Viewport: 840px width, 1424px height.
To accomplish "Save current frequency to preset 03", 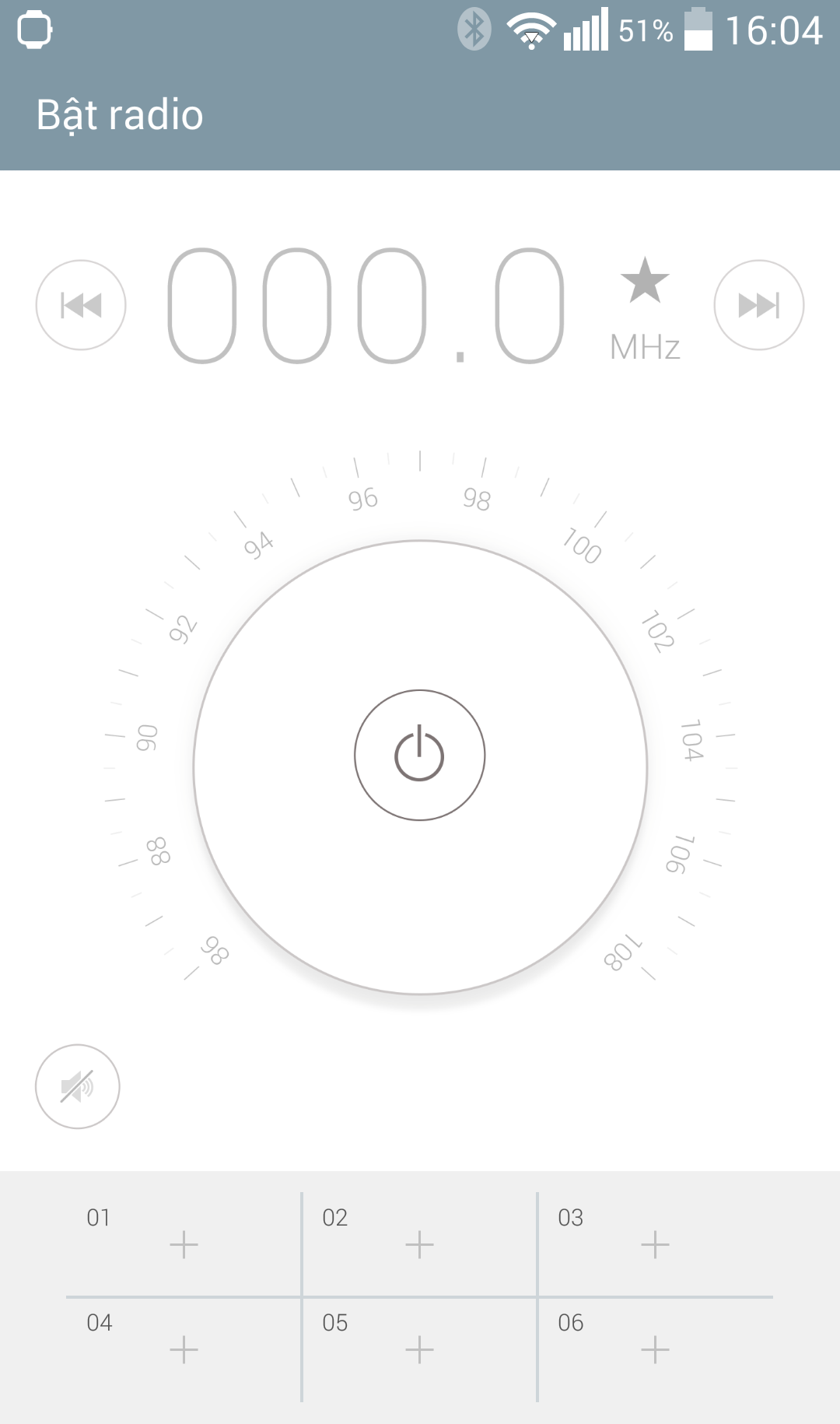I will (653, 1240).
